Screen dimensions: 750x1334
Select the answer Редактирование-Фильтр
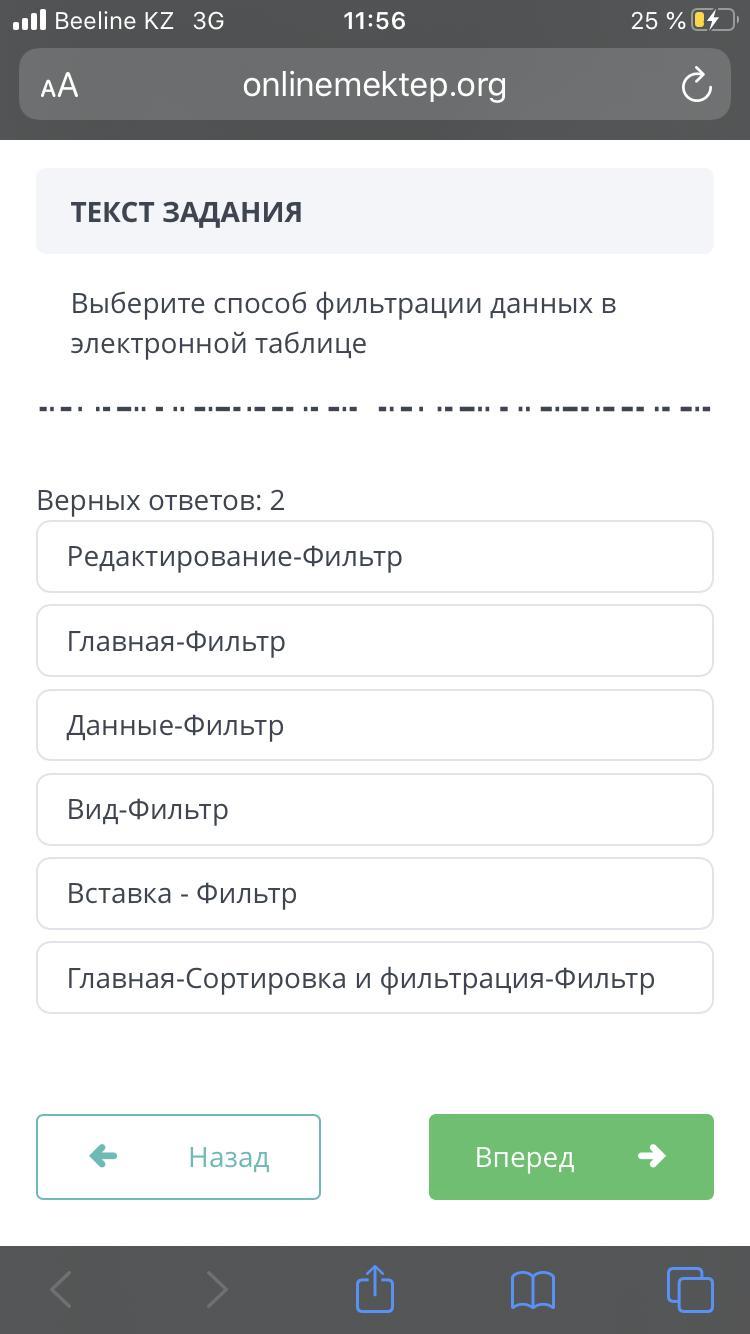coord(374,556)
